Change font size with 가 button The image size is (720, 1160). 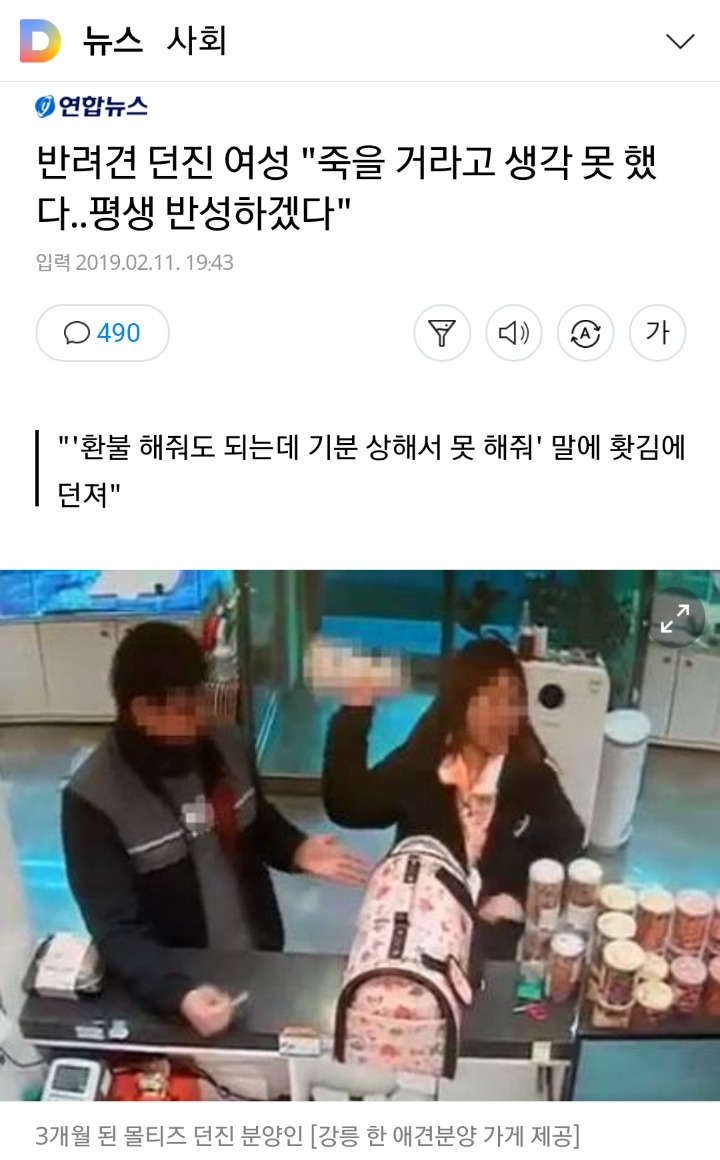coord(657,333)
